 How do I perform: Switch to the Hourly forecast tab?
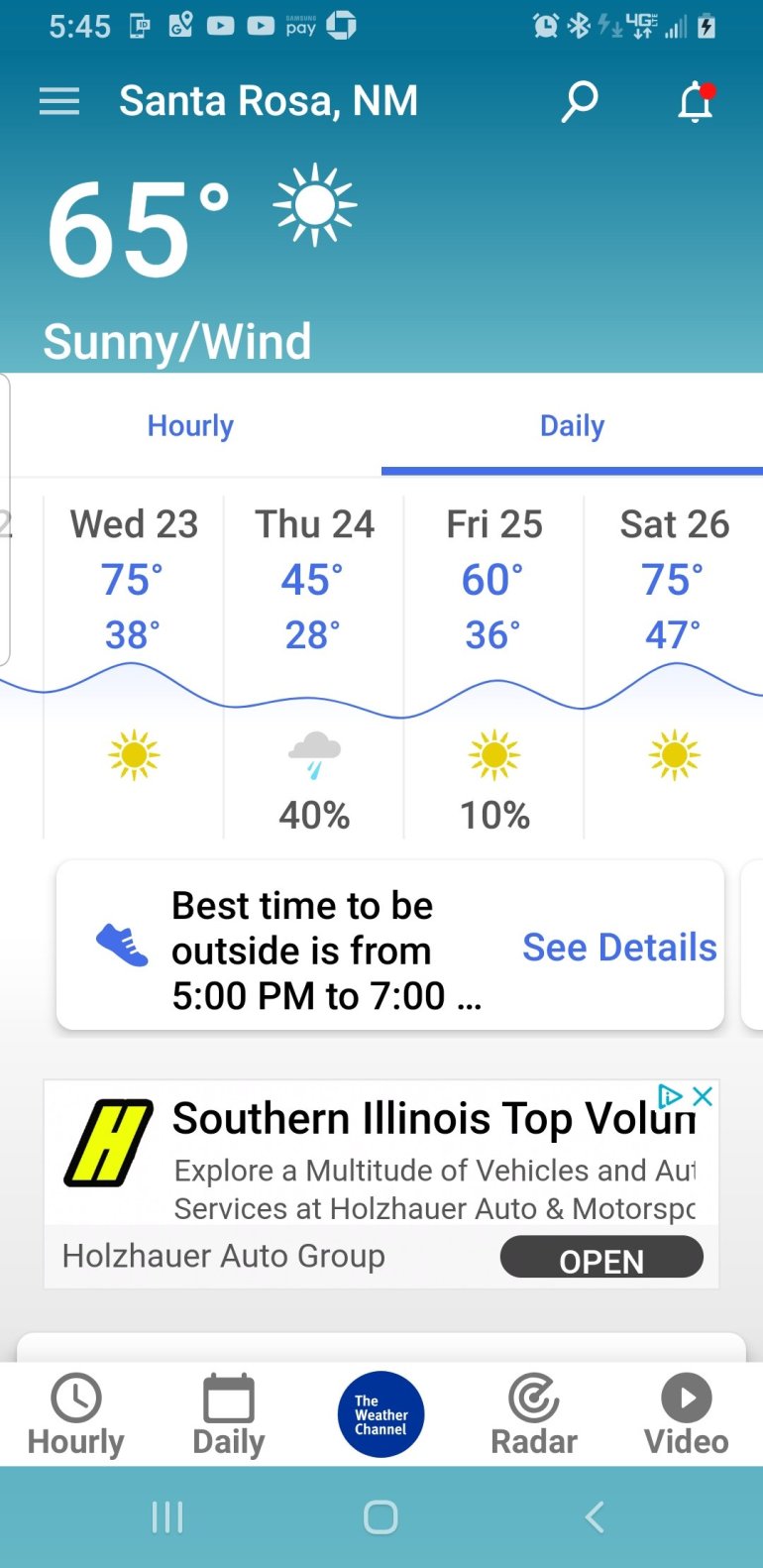(190, 426)
